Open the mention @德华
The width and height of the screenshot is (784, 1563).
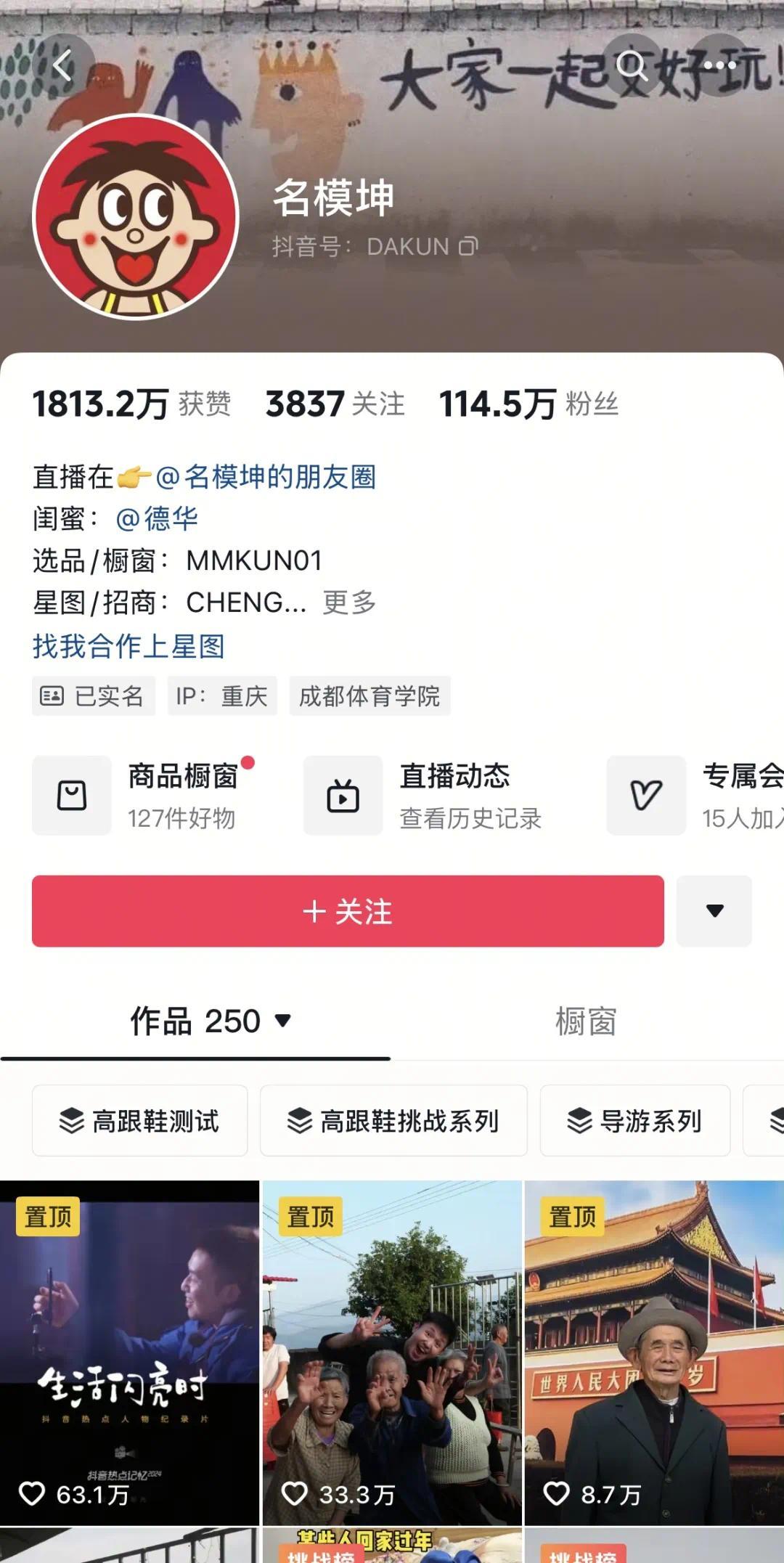point(157,518)
